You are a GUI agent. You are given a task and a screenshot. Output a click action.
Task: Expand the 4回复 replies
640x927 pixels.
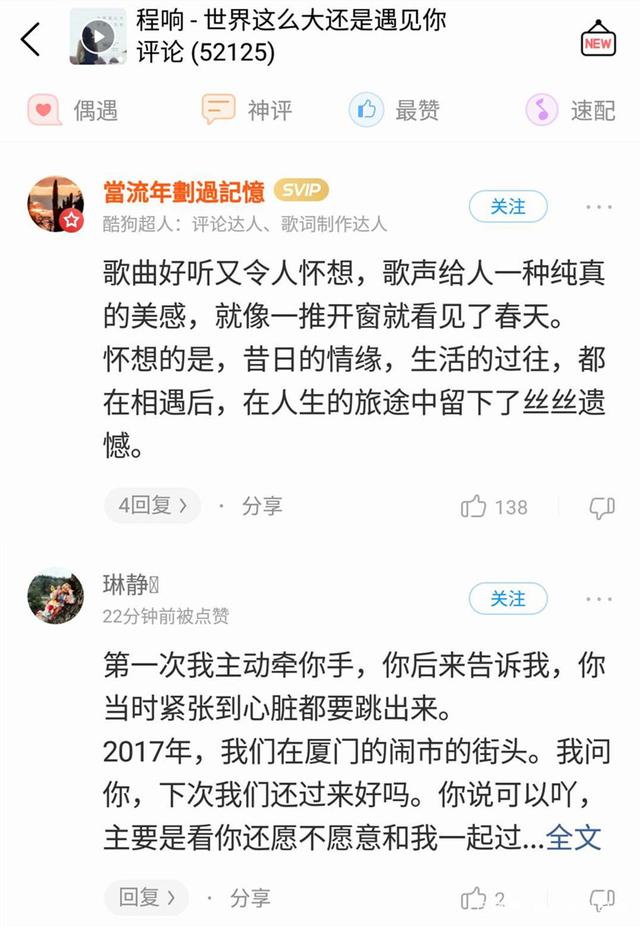152,506
